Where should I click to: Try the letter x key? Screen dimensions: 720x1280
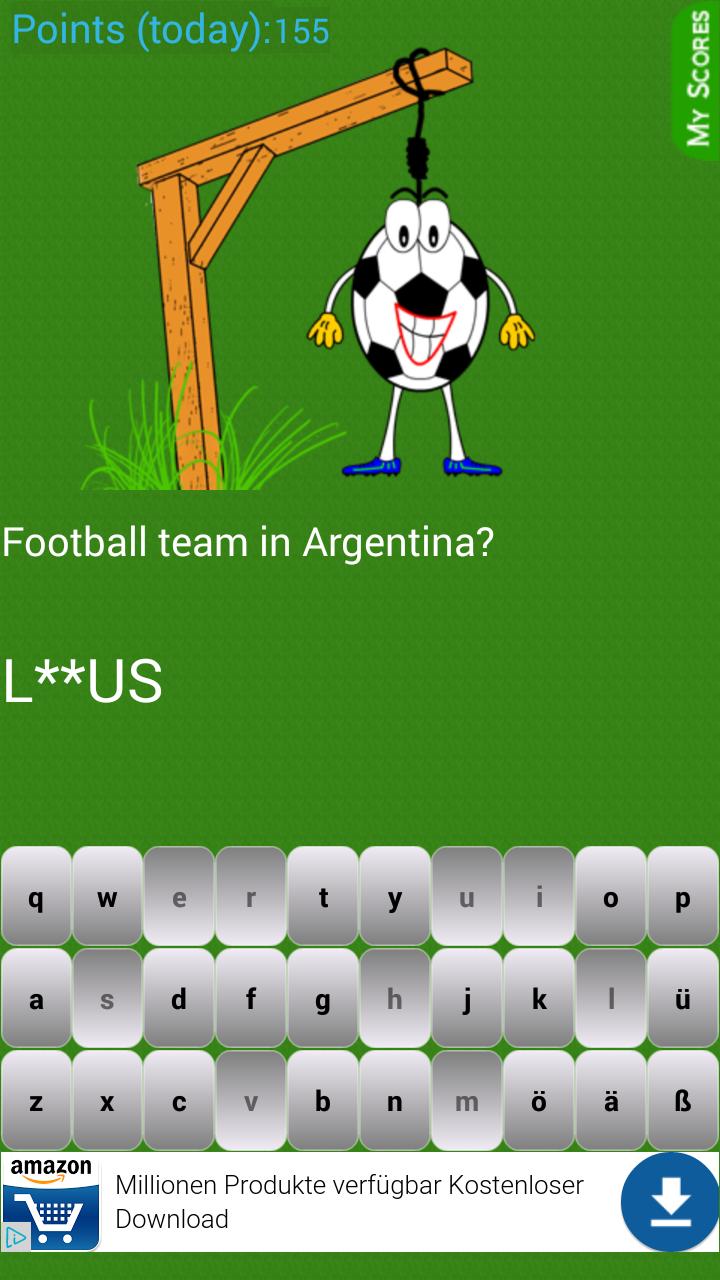point(107,1101)
